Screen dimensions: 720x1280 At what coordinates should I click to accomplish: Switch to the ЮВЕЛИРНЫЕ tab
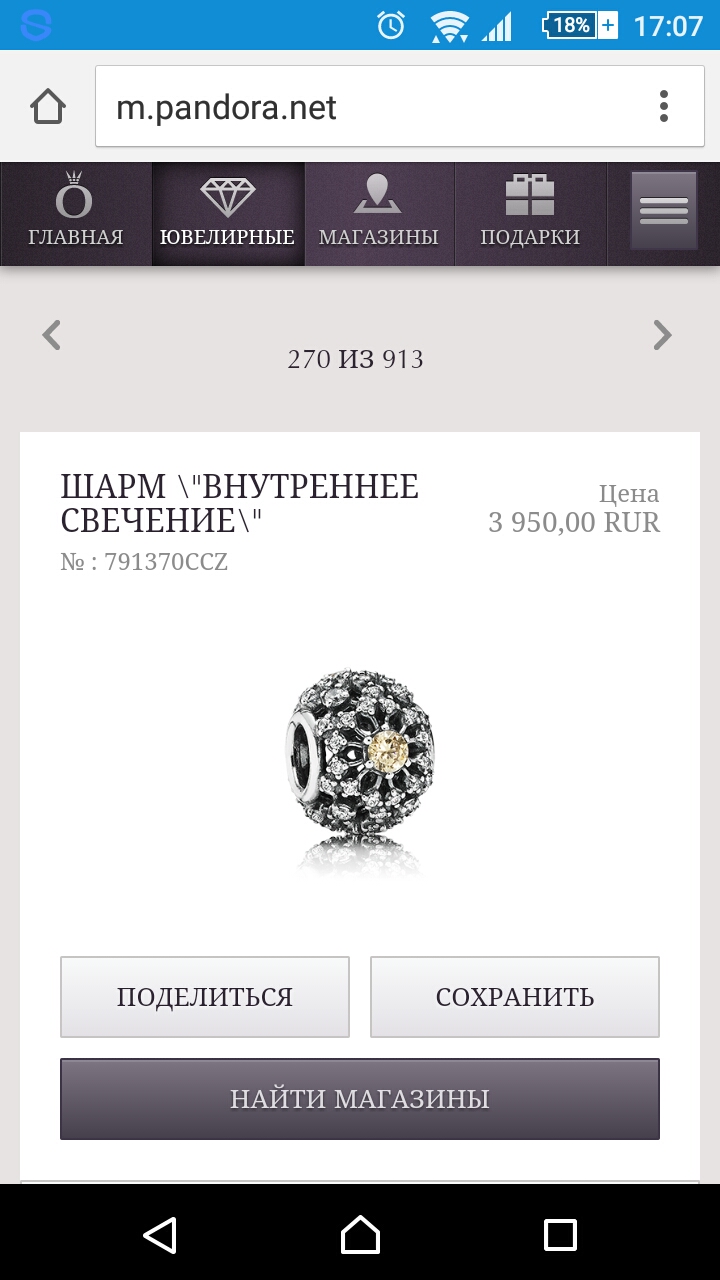pos(228,213)
